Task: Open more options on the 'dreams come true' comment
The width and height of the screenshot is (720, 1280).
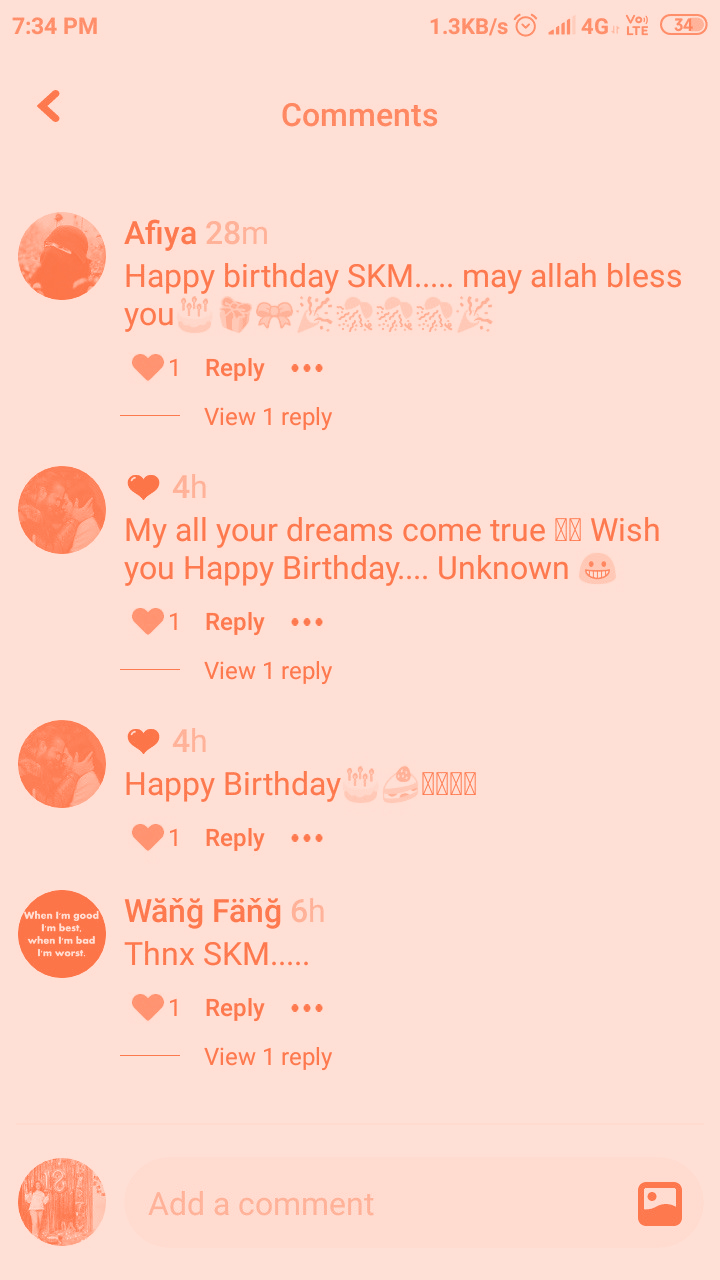Action: coord(307,622)
